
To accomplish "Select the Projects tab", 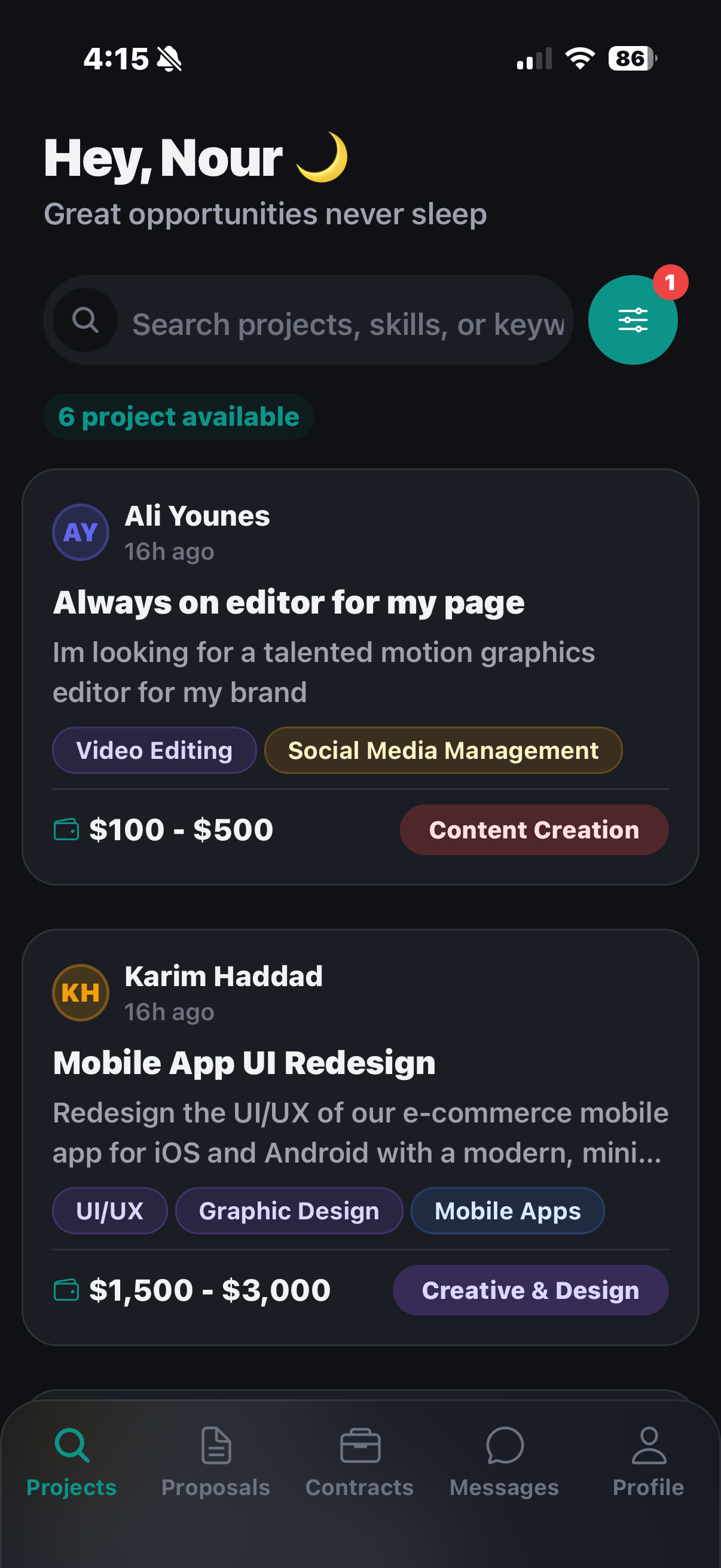I will pos(72,1461).
